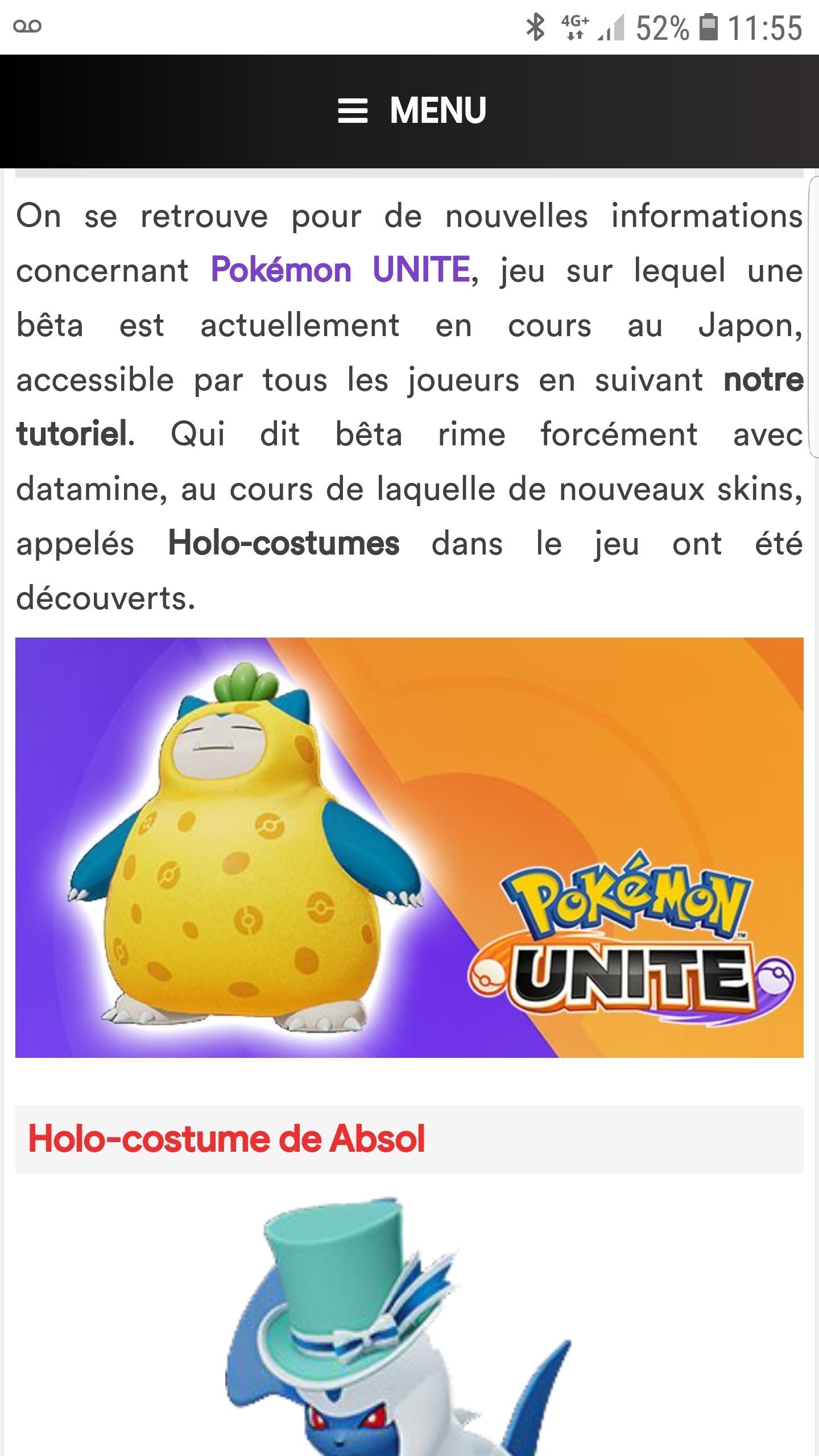819x1456 pixels.
Task: Follow the "notre tutoriel" link
Action: [763, 380]
